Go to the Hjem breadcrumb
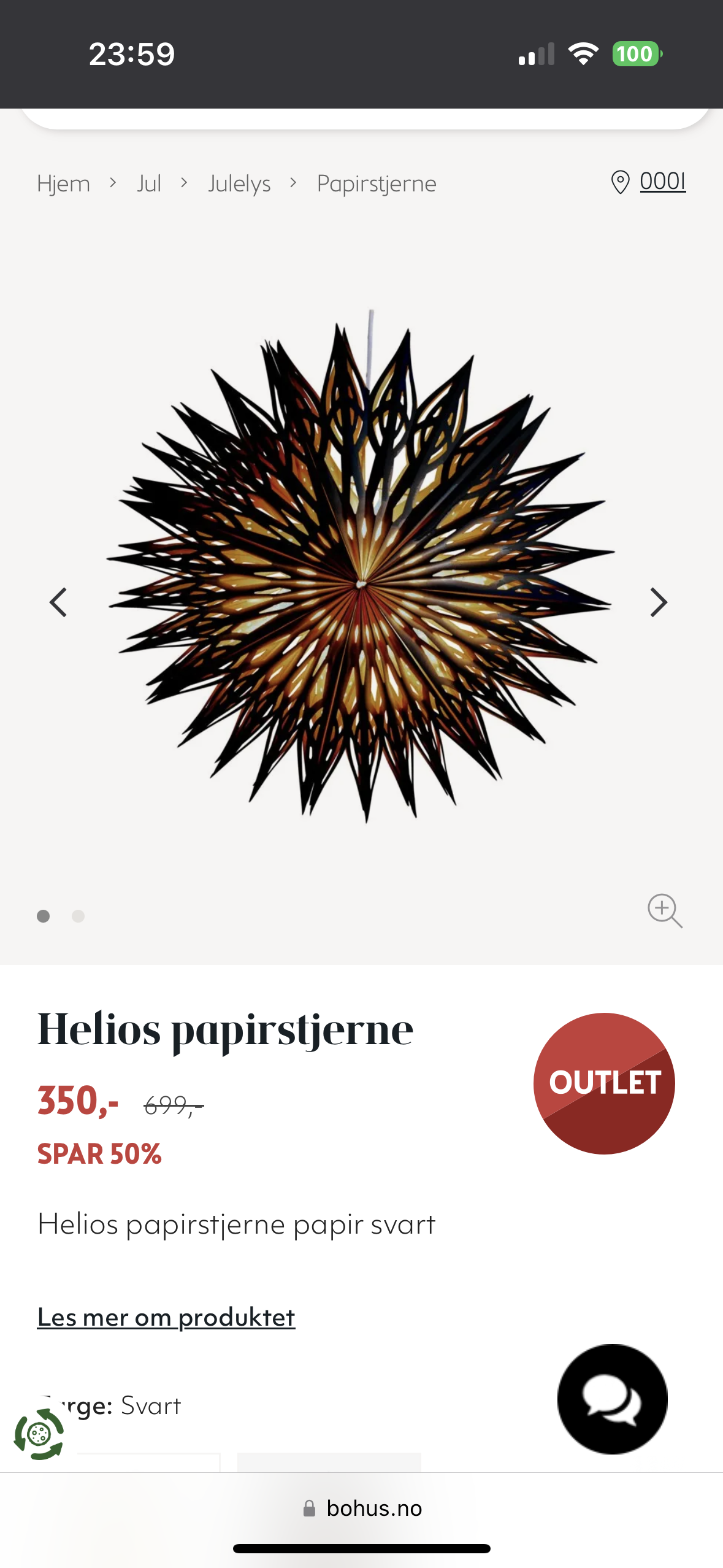 tap(63, 183)
